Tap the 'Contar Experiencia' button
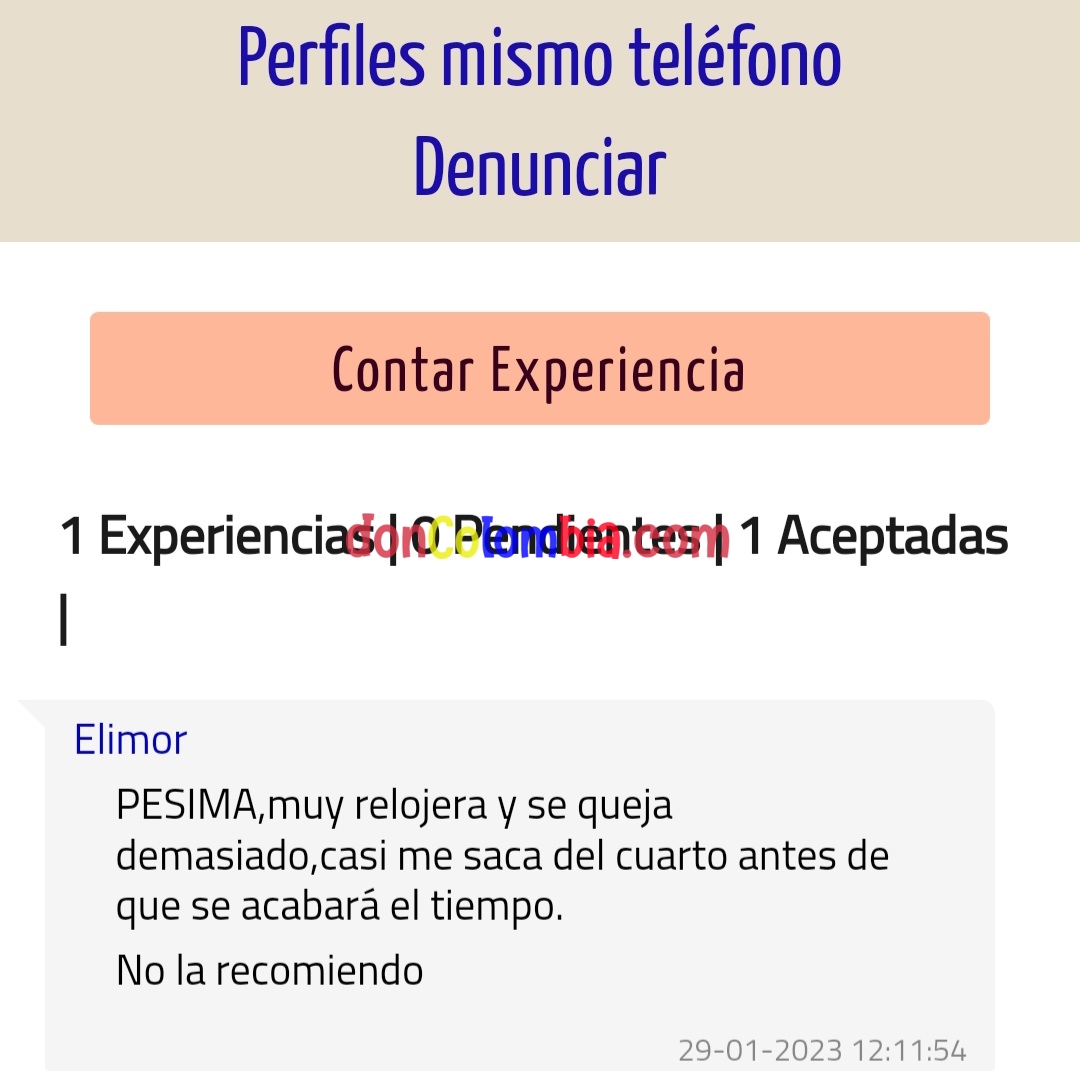Viewport: 1080px width, 1071px height. pyautogui.click(x=540, y=369)
